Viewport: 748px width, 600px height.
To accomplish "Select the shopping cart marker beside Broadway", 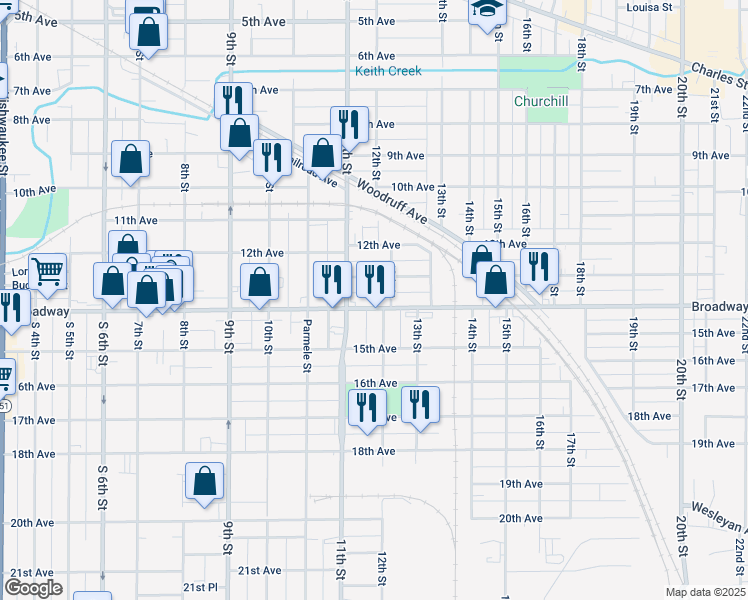I will click(48, 274).
